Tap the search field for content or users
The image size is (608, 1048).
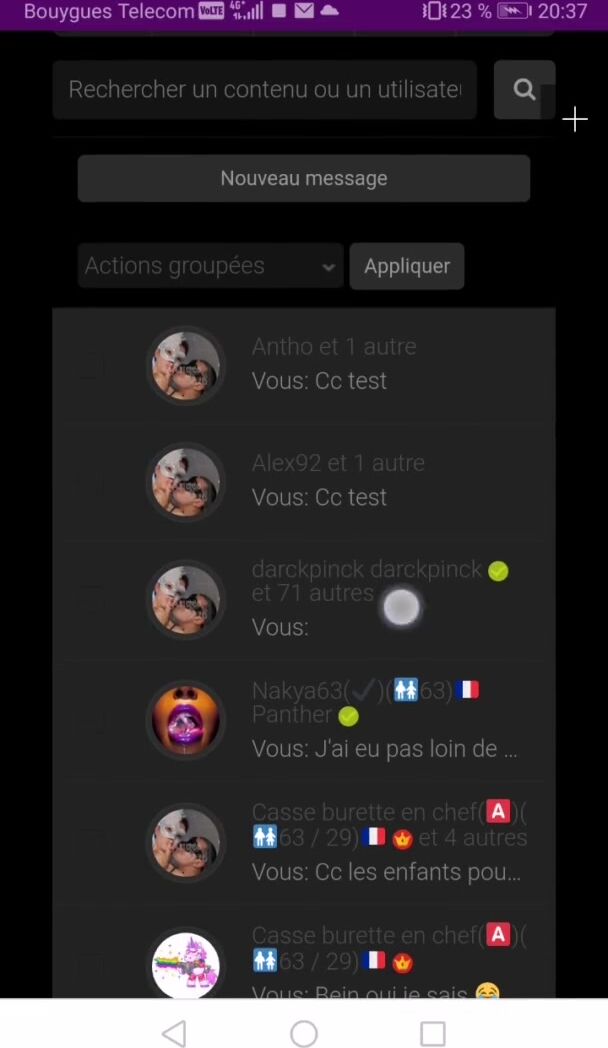point(264,90)
